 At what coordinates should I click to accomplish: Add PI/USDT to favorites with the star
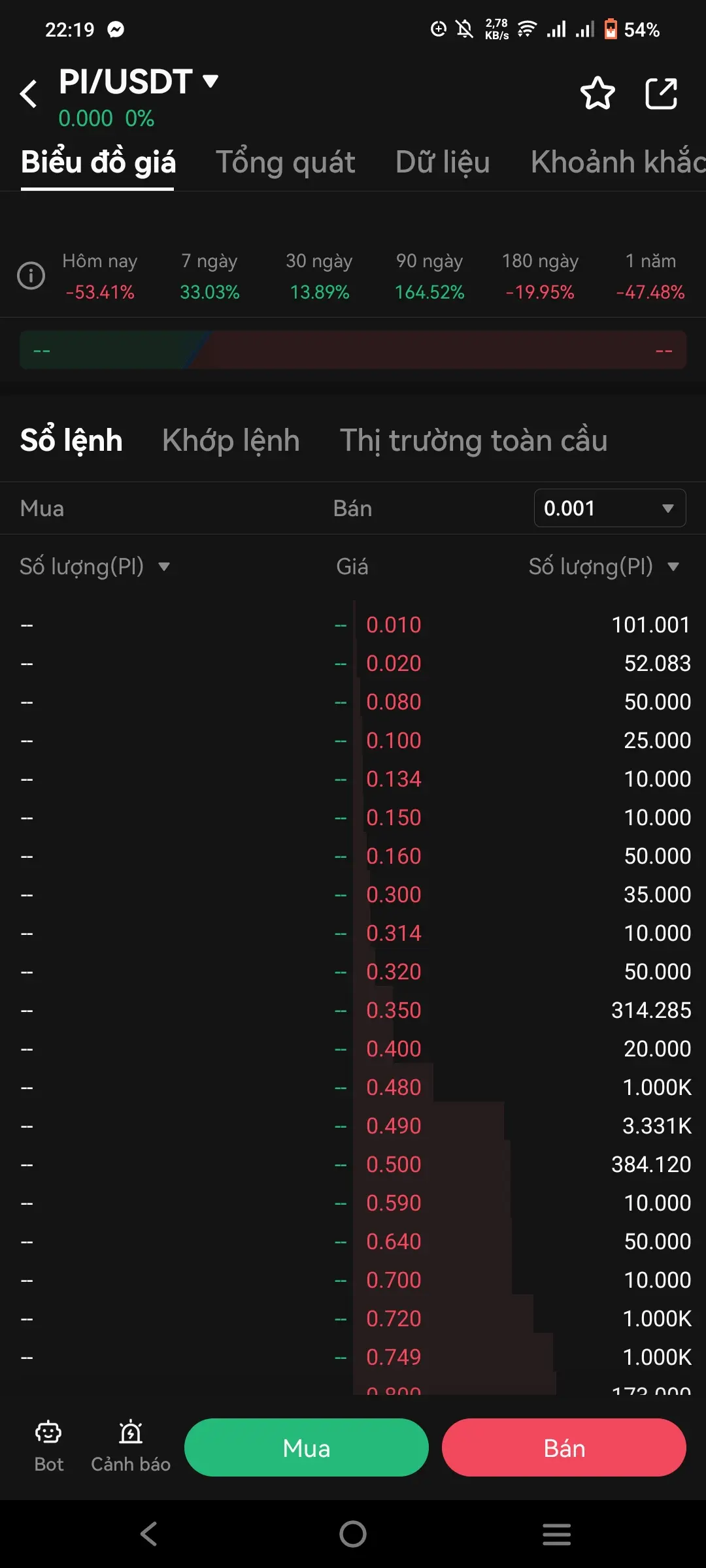597,93
